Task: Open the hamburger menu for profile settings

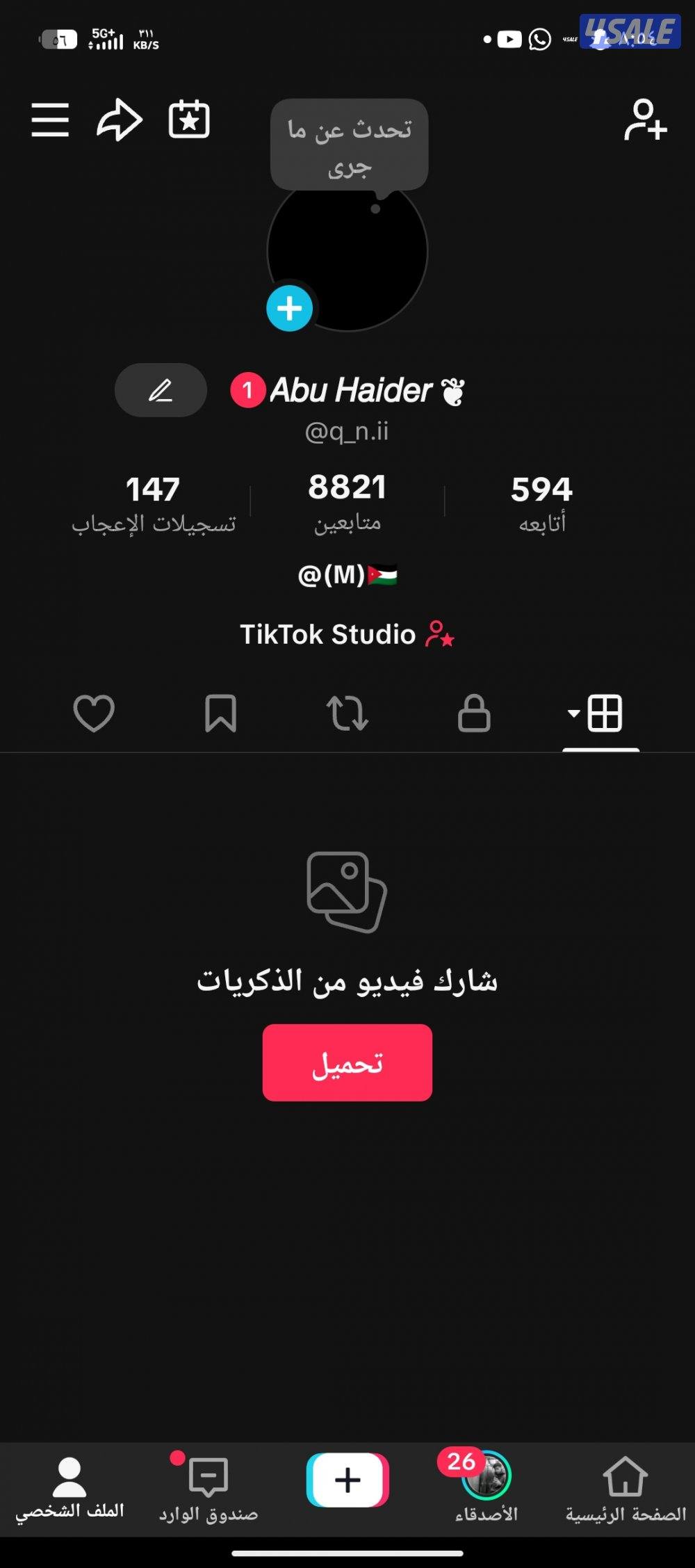Action: pos(49,120)
